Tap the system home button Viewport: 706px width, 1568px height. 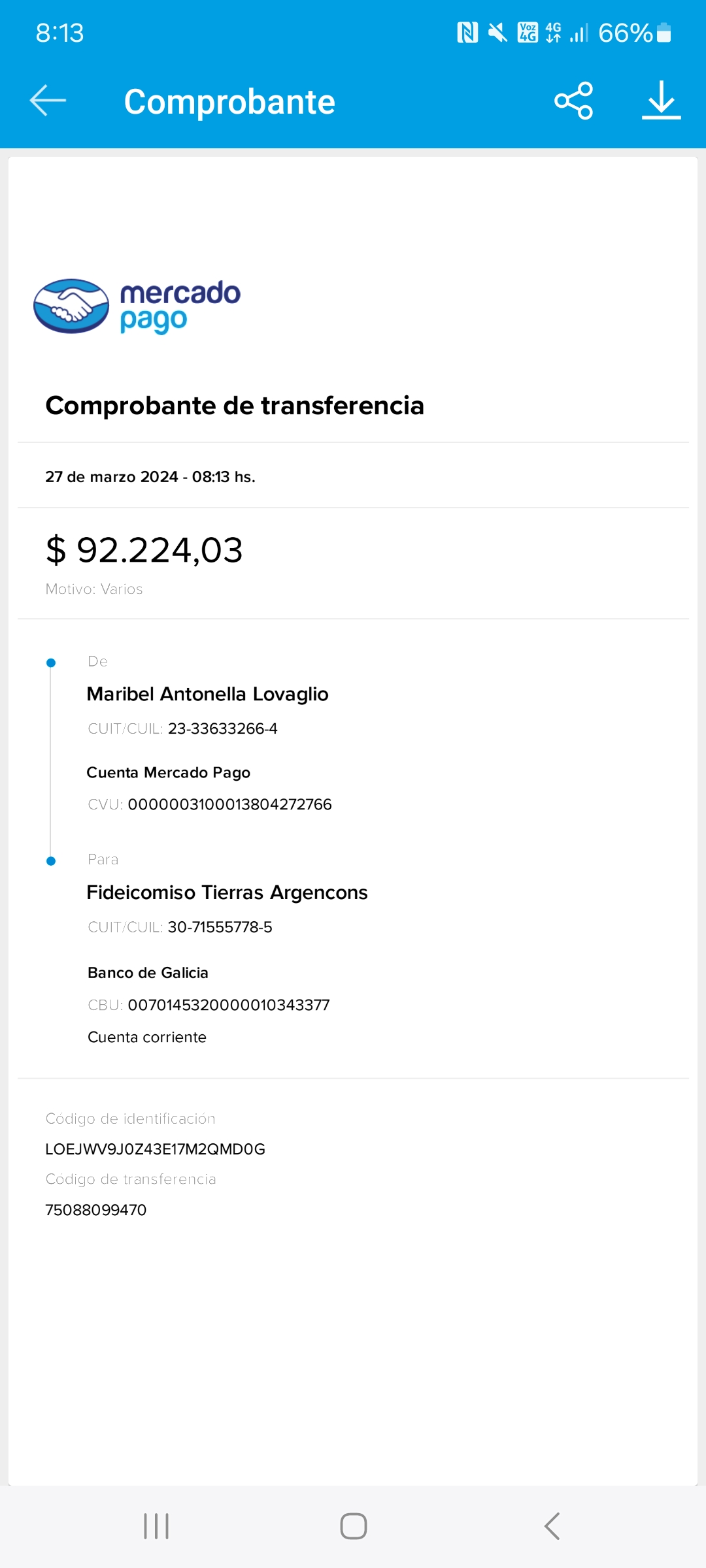click(354, 1526)
